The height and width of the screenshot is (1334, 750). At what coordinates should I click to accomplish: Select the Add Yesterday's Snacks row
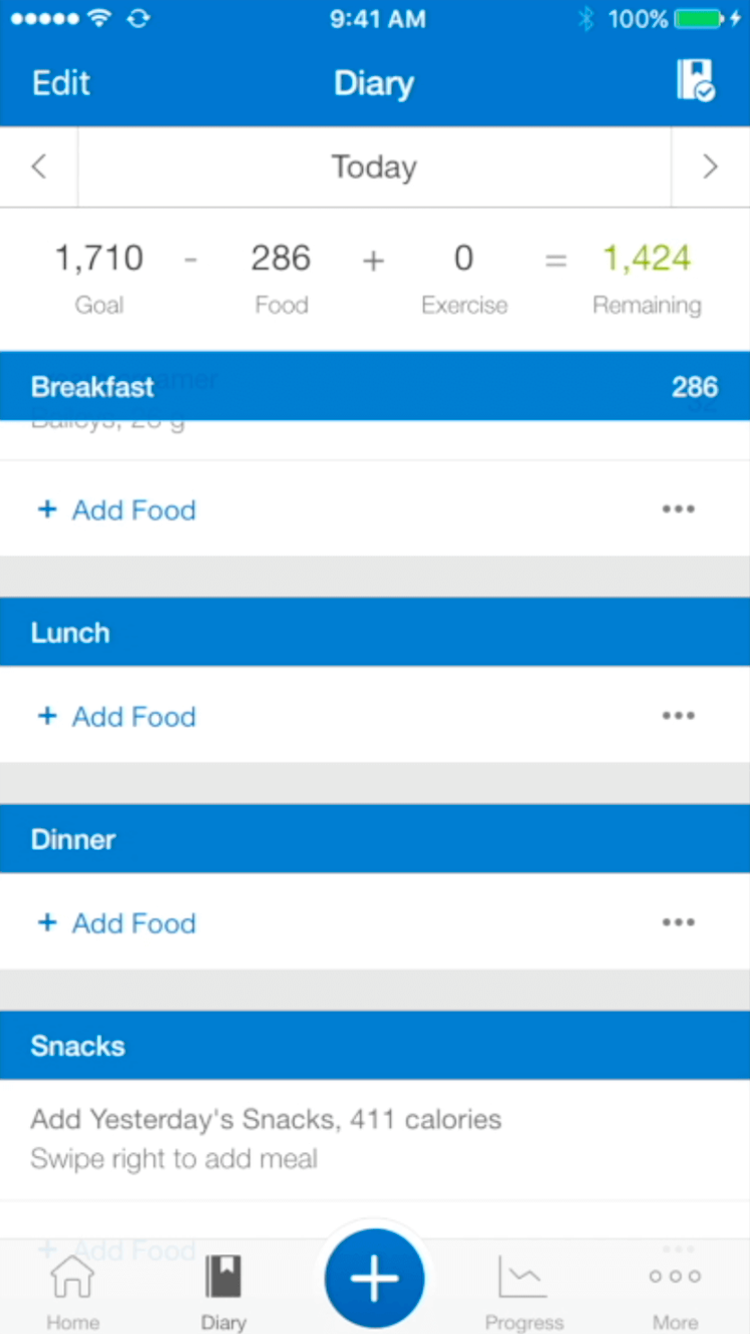[375, 1139]
